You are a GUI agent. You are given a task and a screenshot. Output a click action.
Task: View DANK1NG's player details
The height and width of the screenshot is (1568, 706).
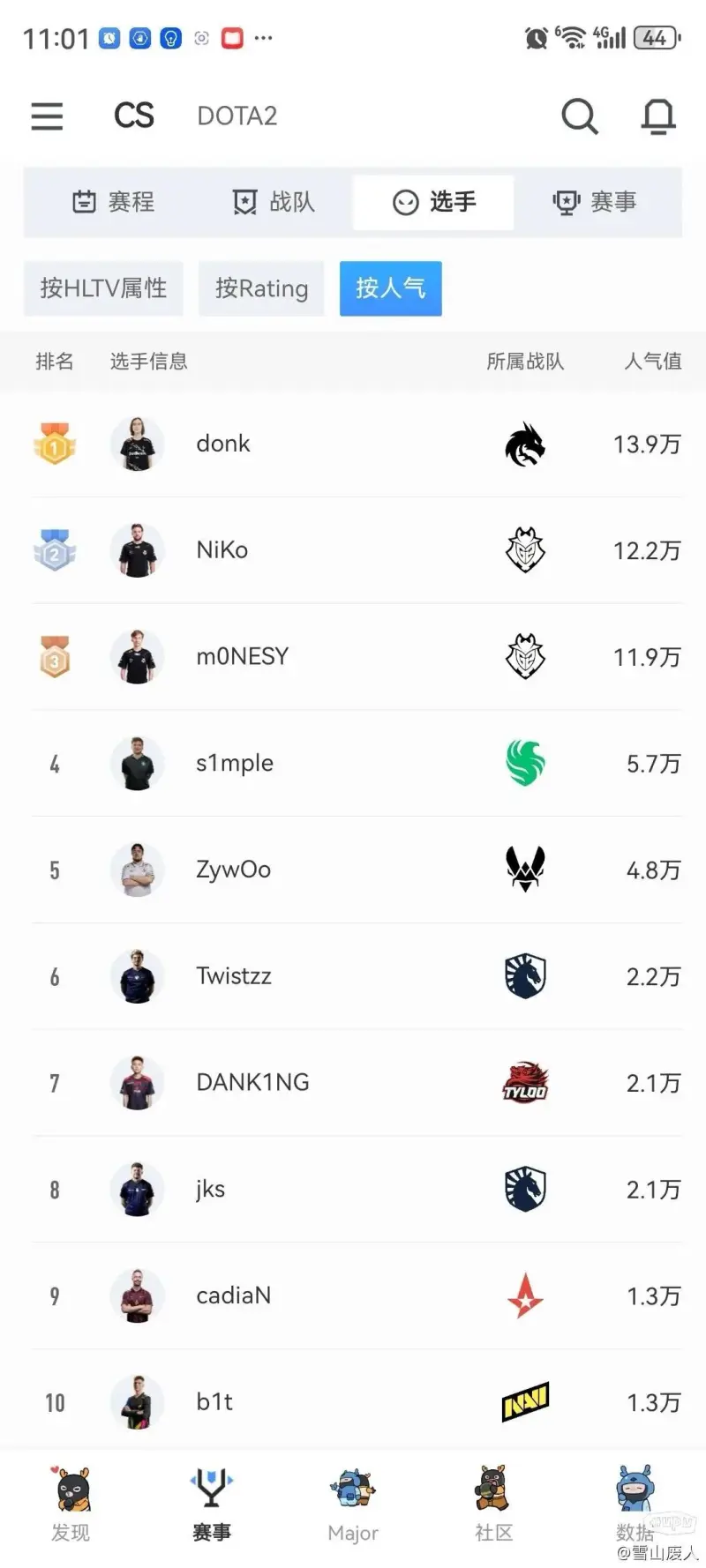pos(252,1083)
